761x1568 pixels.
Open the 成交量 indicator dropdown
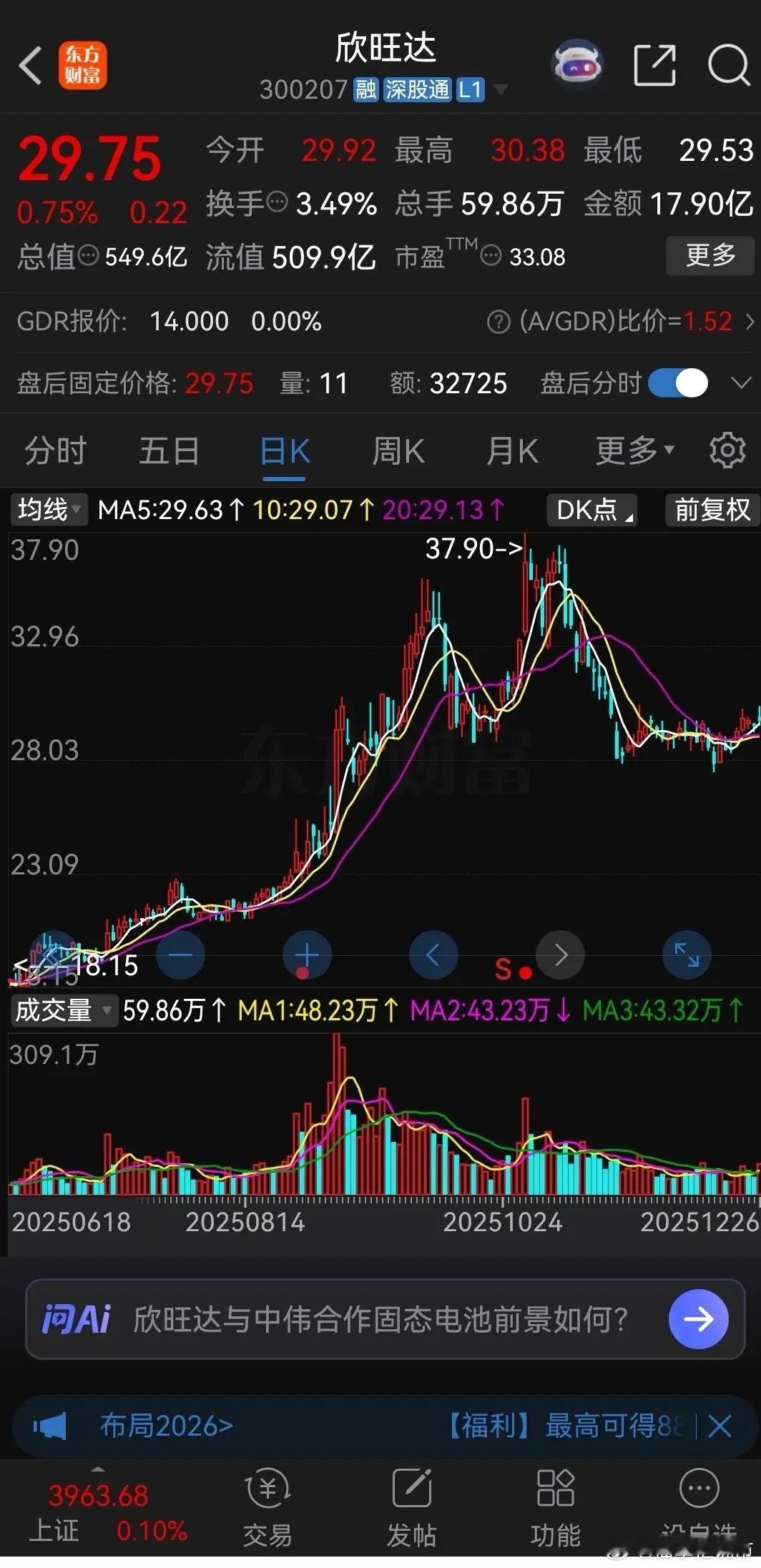(x=64, y=1010)
